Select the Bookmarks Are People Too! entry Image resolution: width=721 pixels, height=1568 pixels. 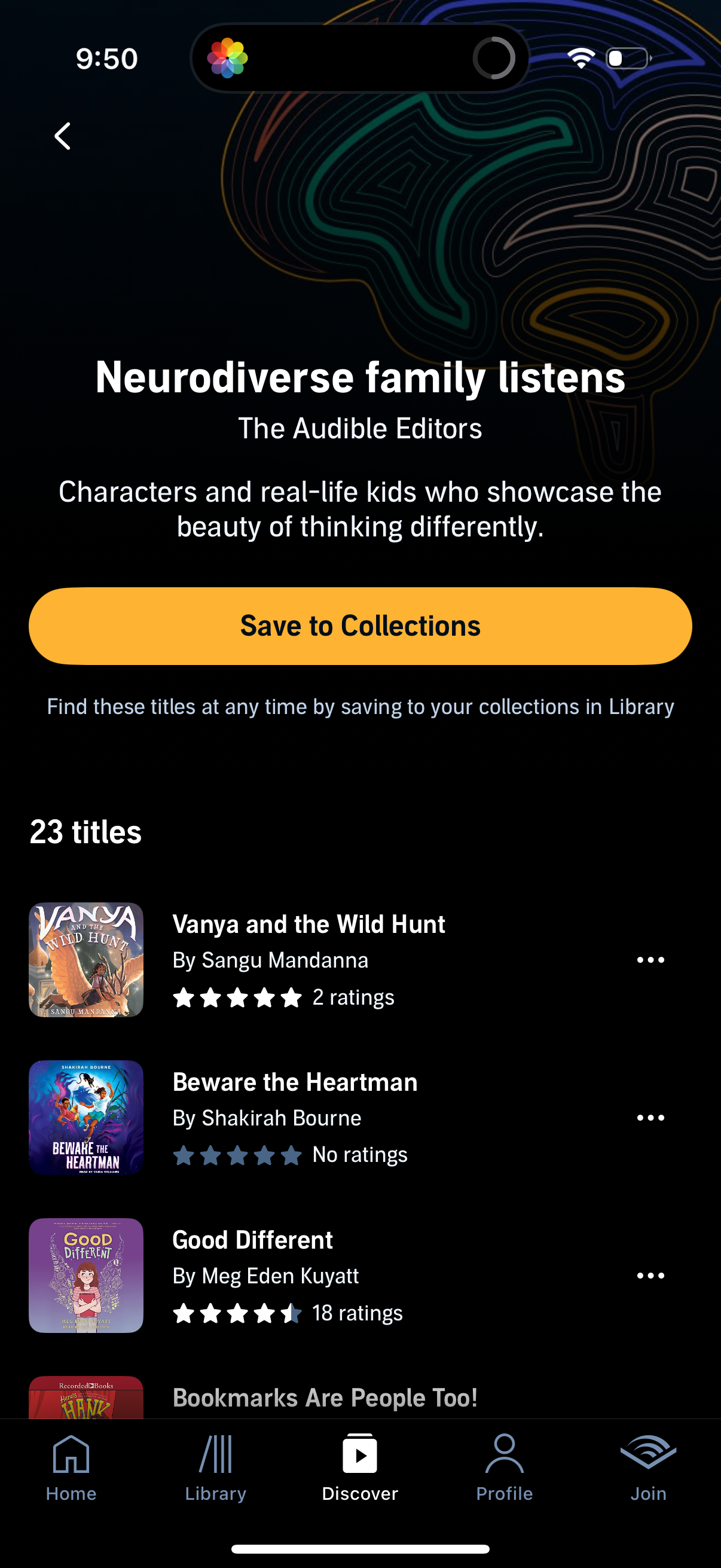325,1397
